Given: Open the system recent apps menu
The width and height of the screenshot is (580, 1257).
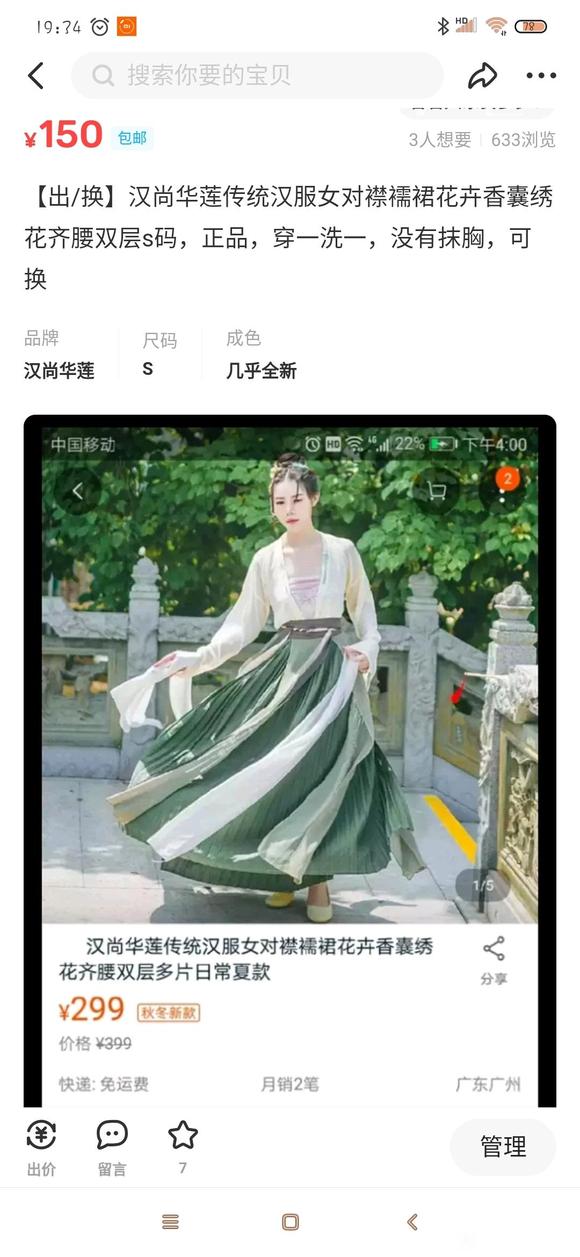Looking at the screenshot, I should pyautogui.click(x=171, y=1222).
